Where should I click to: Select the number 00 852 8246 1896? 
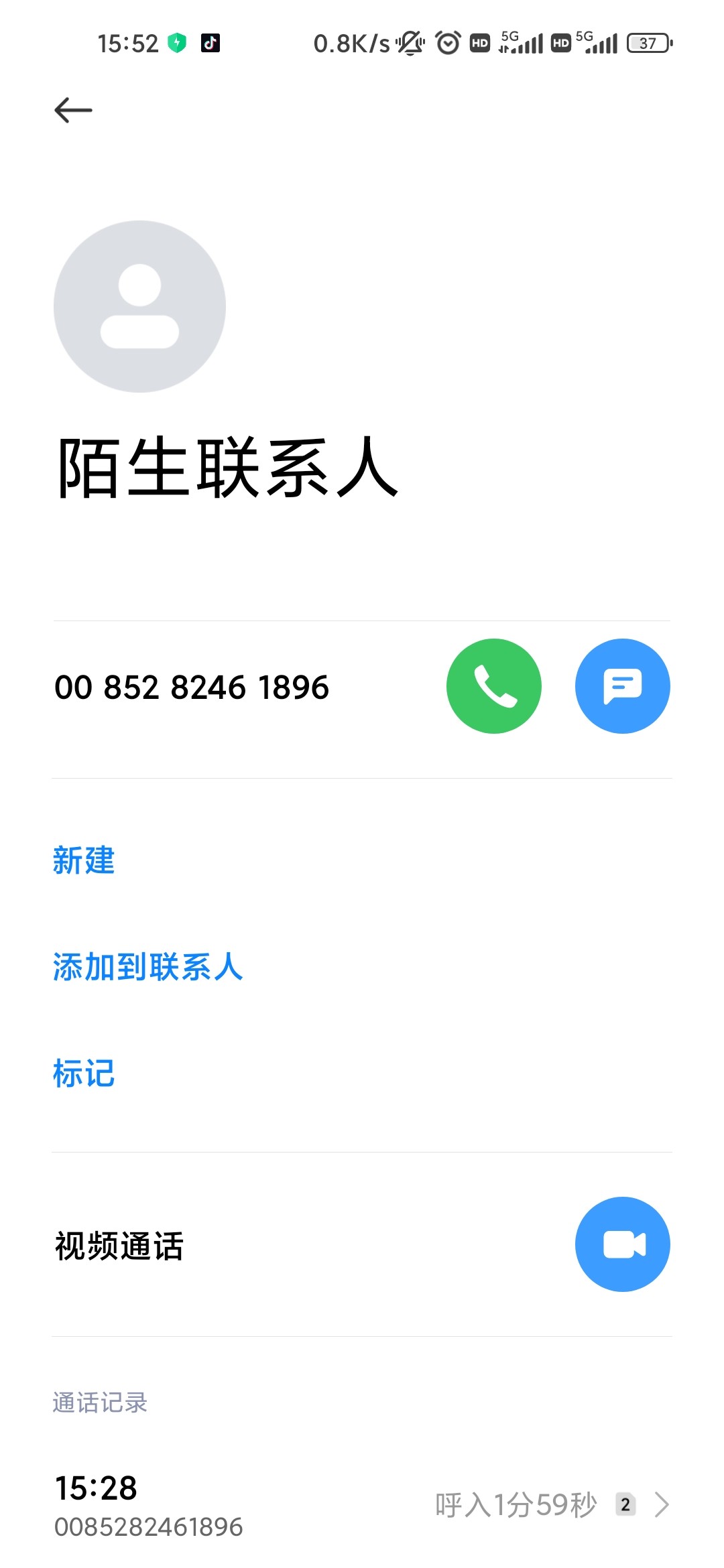(191, 687)
